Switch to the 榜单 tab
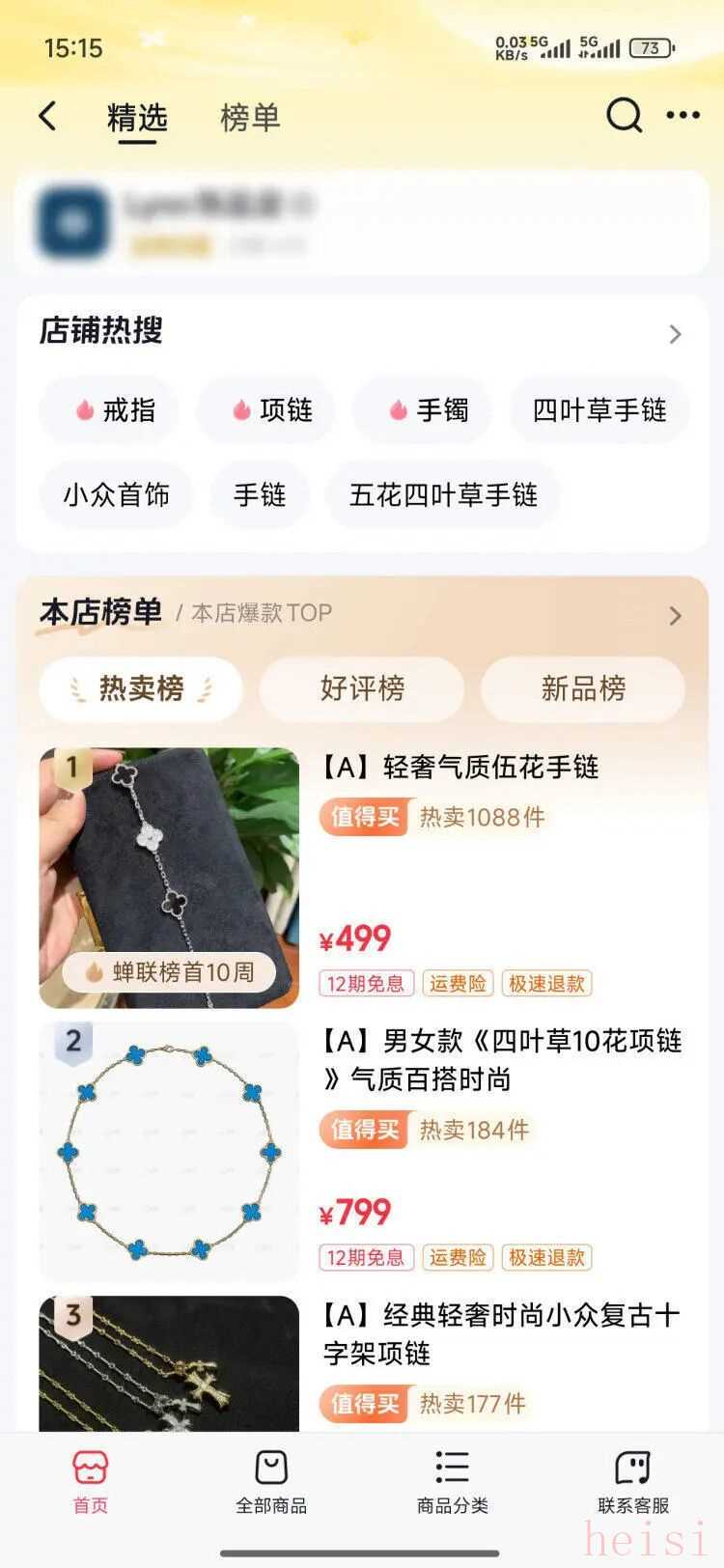This screenshot has height=1568, width=724. click(250, 118)
